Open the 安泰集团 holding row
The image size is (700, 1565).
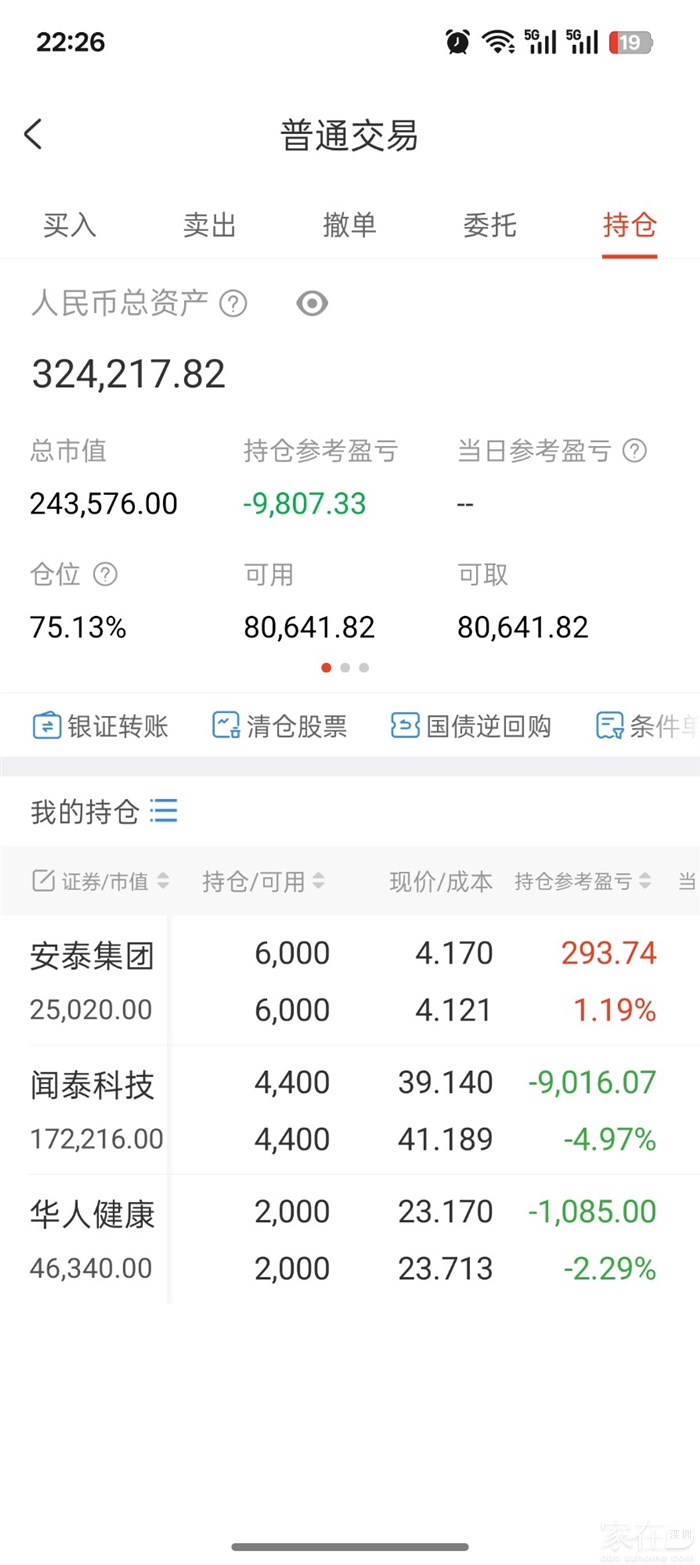[350, 981]
